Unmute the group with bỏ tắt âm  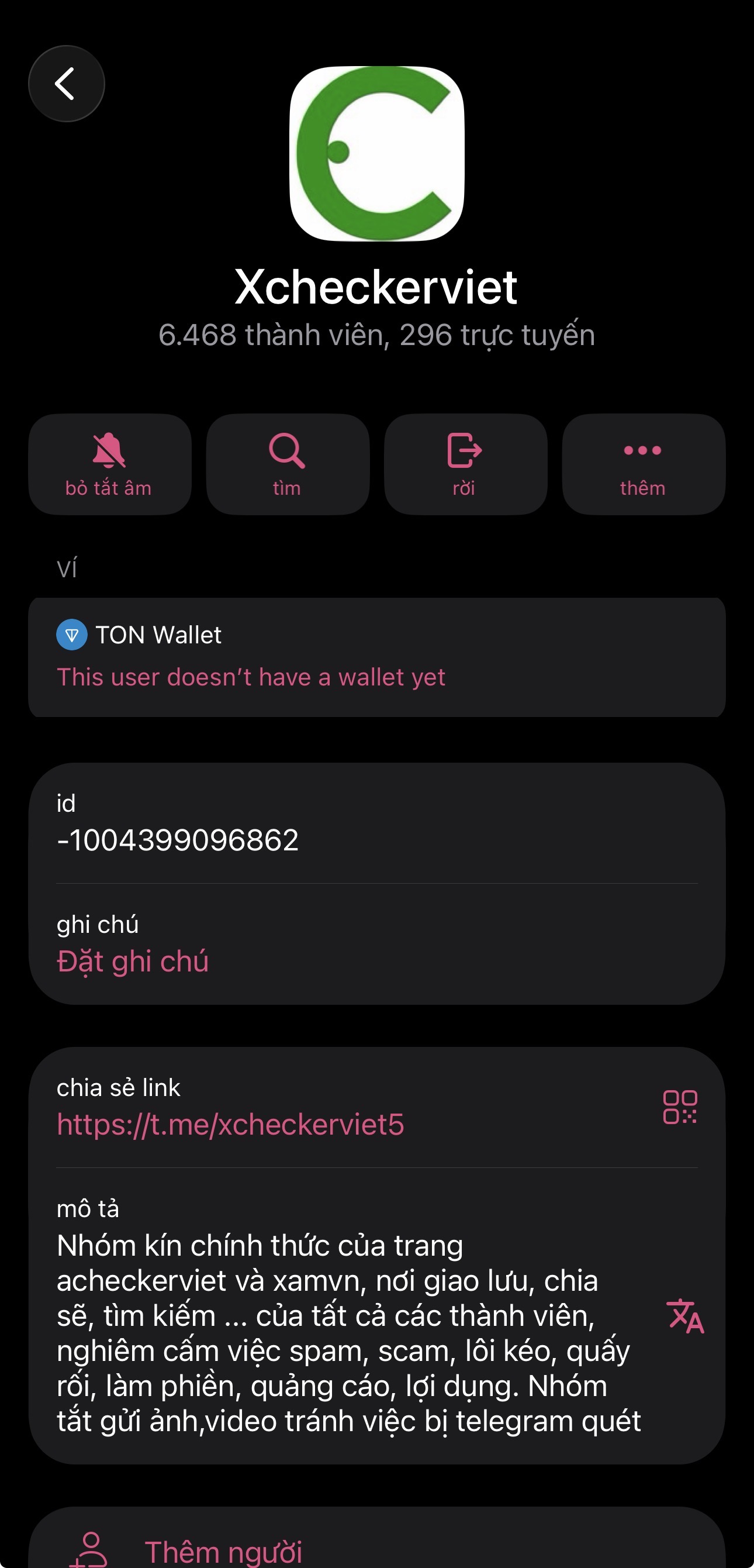(x=109, y=464)
